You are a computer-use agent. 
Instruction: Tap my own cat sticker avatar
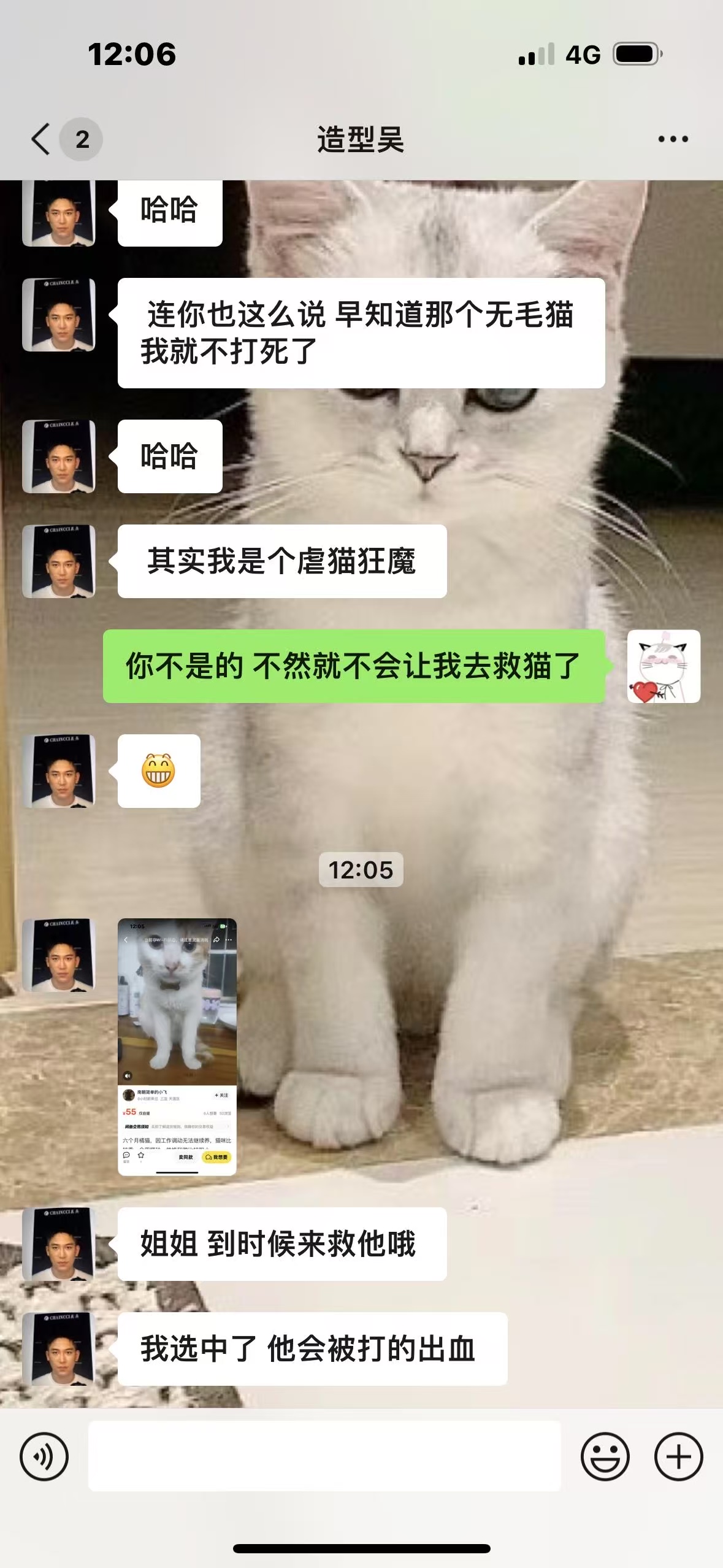pyautogui.click(x=664, y=666)
